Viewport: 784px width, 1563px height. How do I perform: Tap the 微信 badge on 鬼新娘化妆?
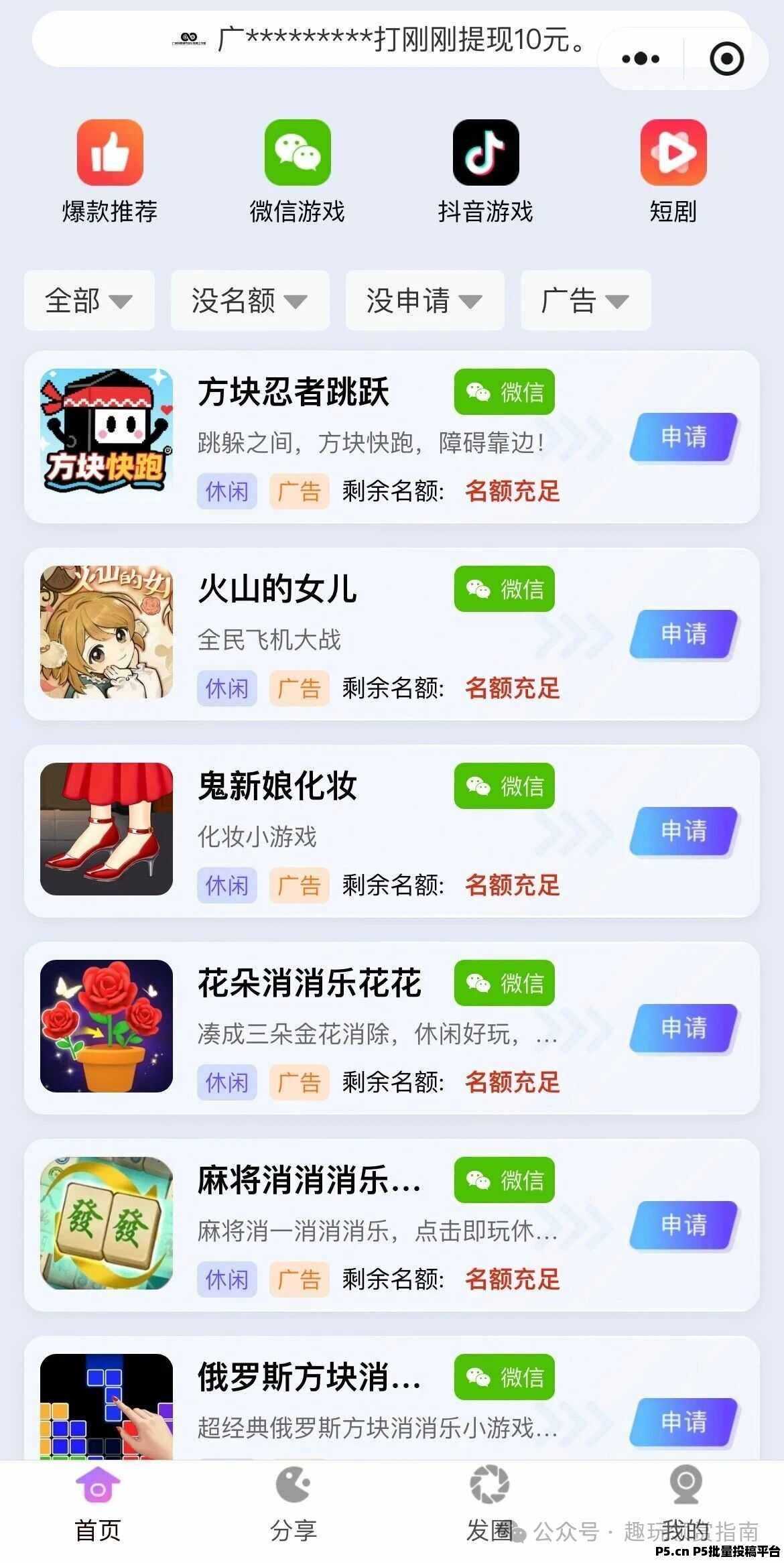503,786
